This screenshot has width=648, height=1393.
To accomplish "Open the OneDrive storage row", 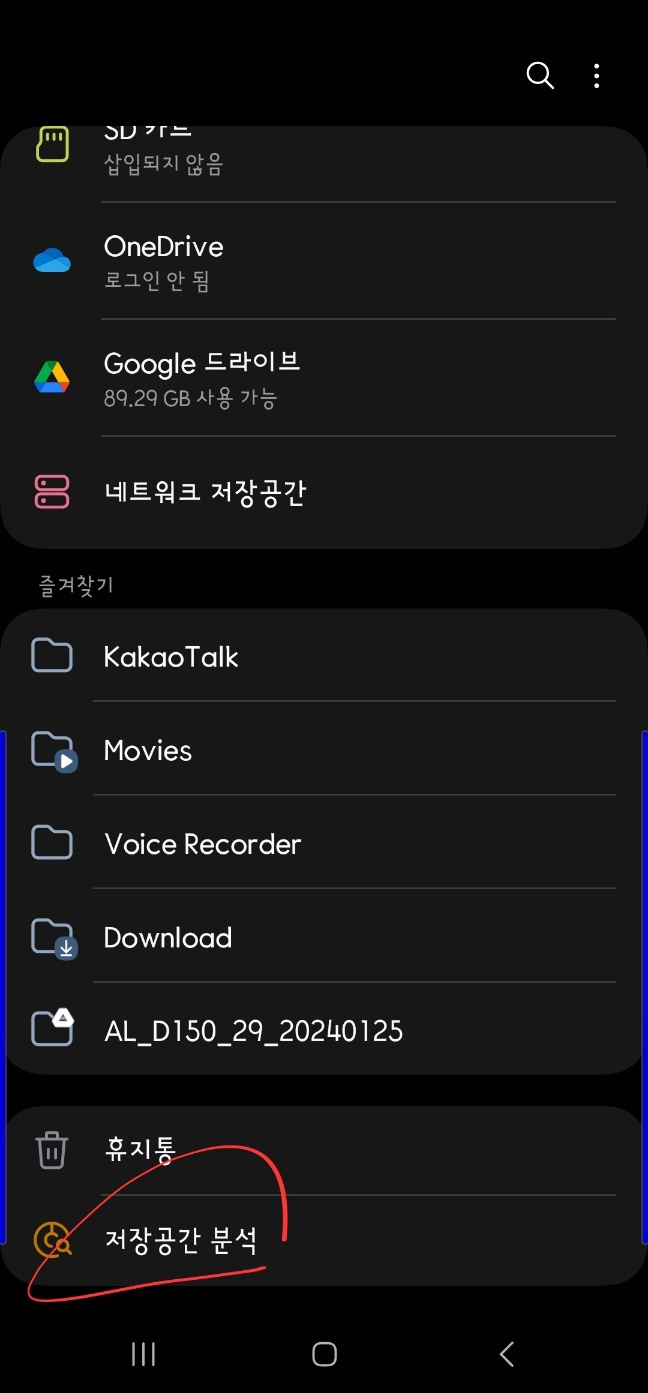I will pos(324,262).
